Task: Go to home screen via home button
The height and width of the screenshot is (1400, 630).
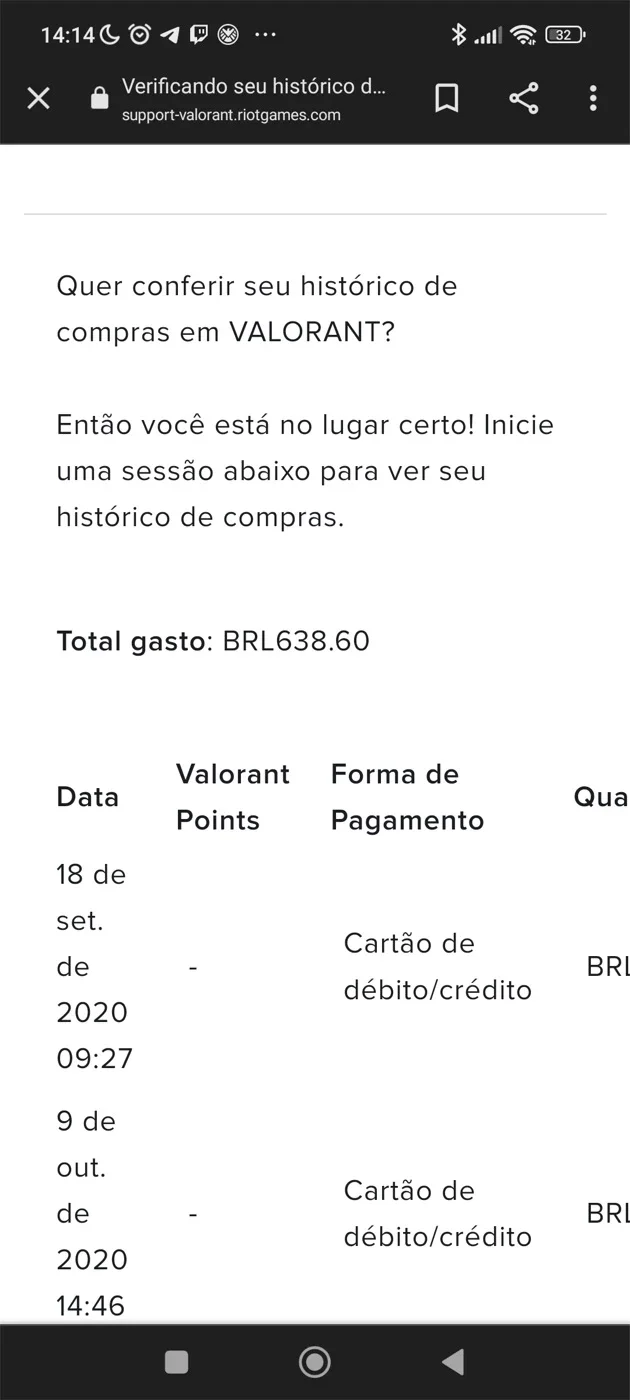Action: point(315,1361)
